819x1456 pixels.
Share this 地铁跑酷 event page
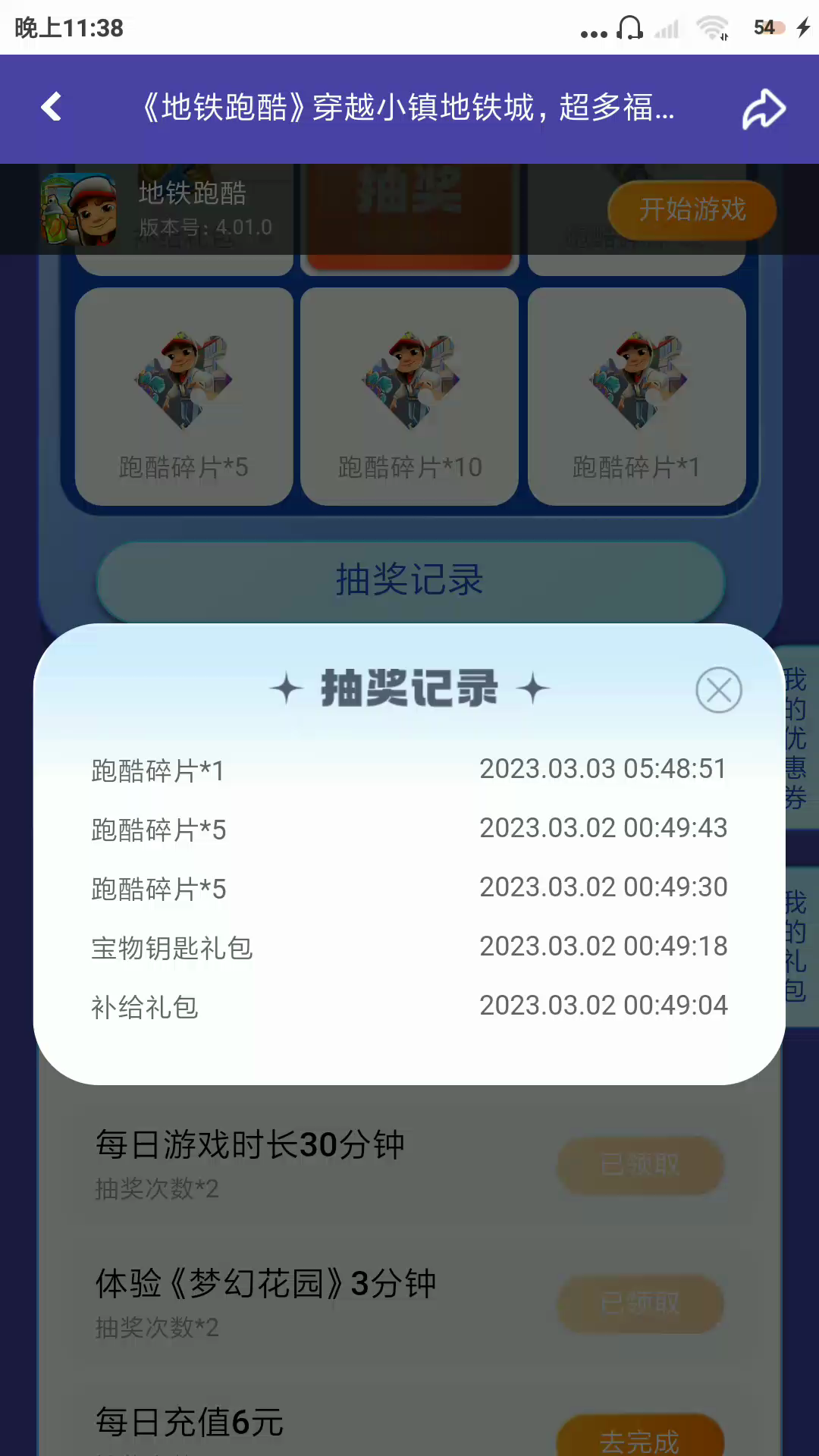pos(763,109)
